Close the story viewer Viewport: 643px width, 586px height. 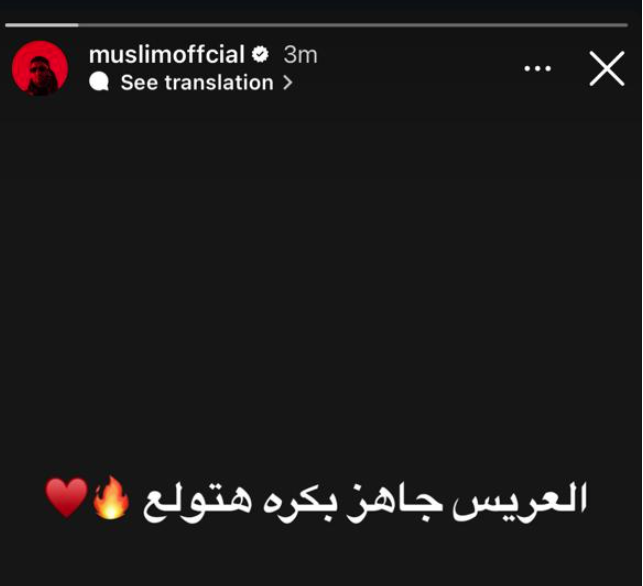pos(606,69)
